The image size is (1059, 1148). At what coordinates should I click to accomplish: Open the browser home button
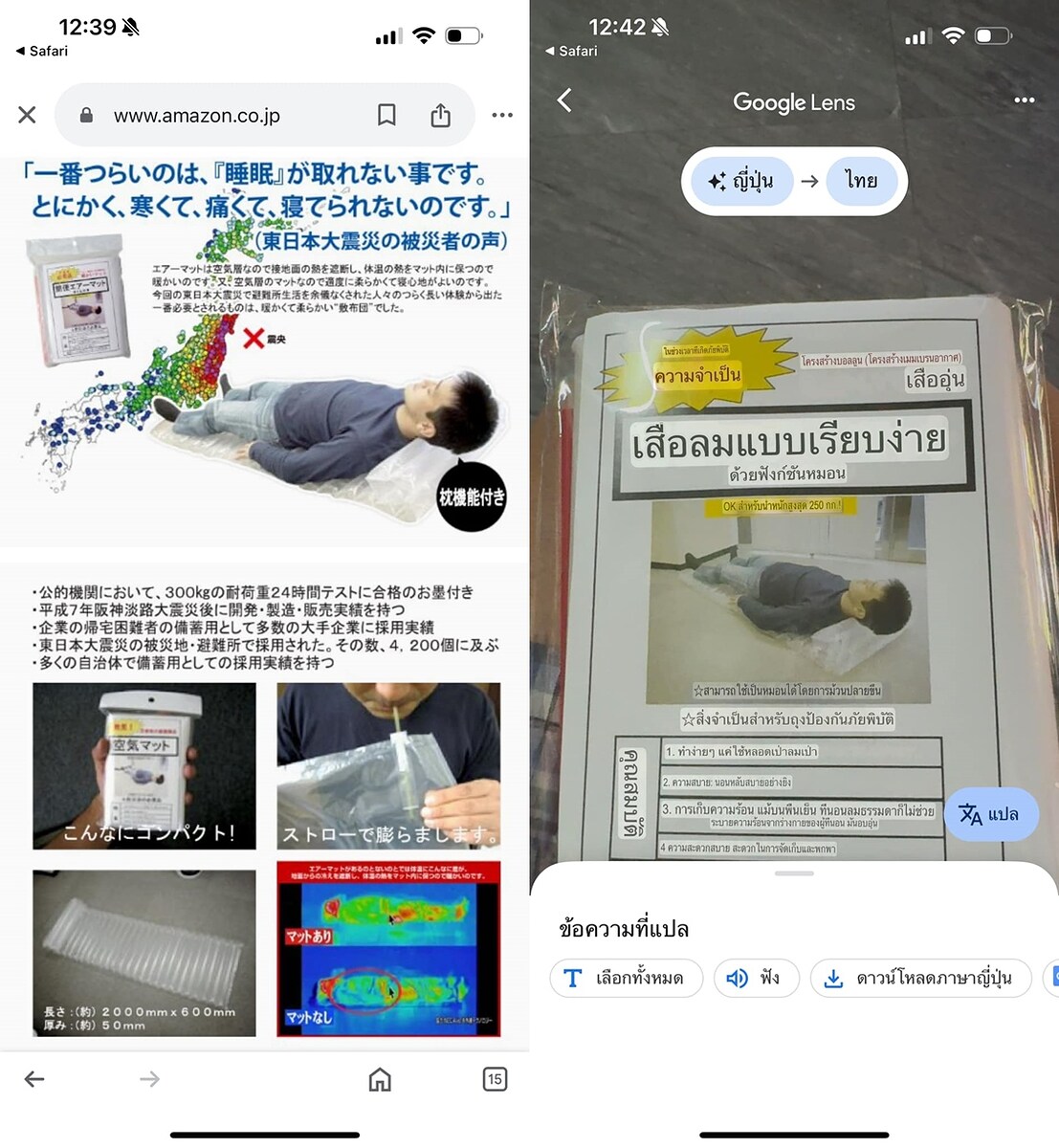coord(380,1079)
